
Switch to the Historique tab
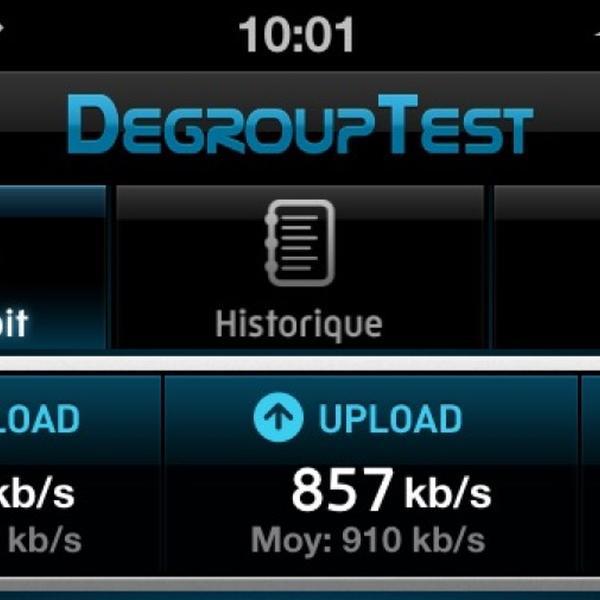pyautogui.click(x=299, y=268)
